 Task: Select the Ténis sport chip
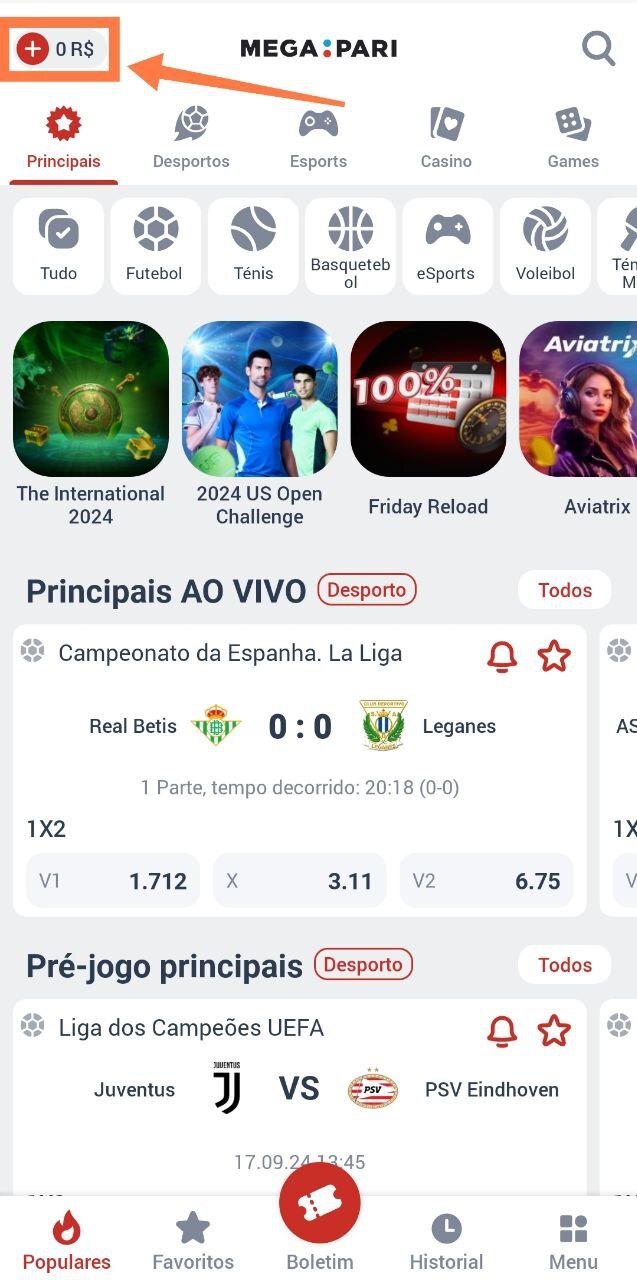(x=253, y=246)
